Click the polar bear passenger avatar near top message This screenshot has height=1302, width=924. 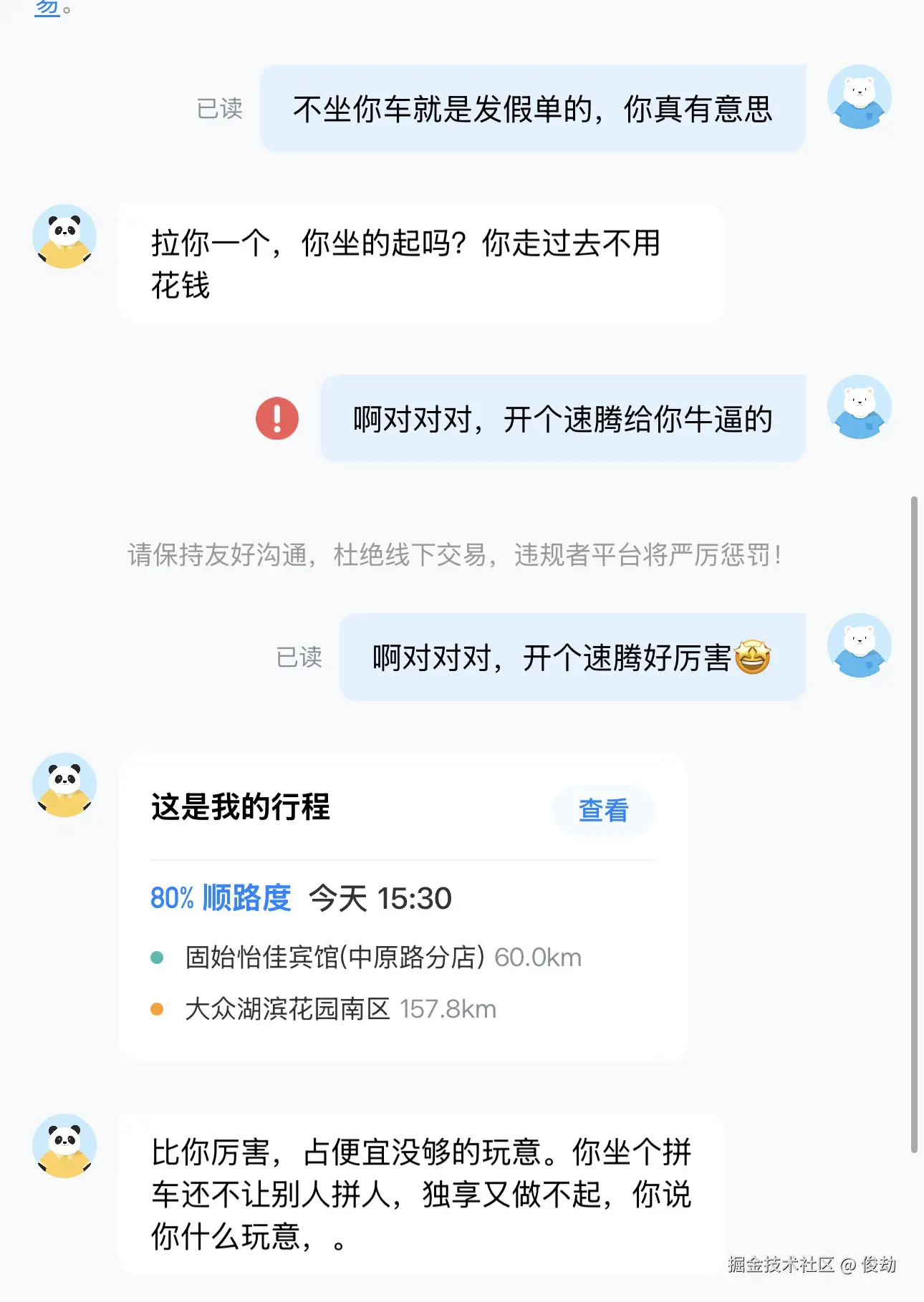tap(859, 98)
